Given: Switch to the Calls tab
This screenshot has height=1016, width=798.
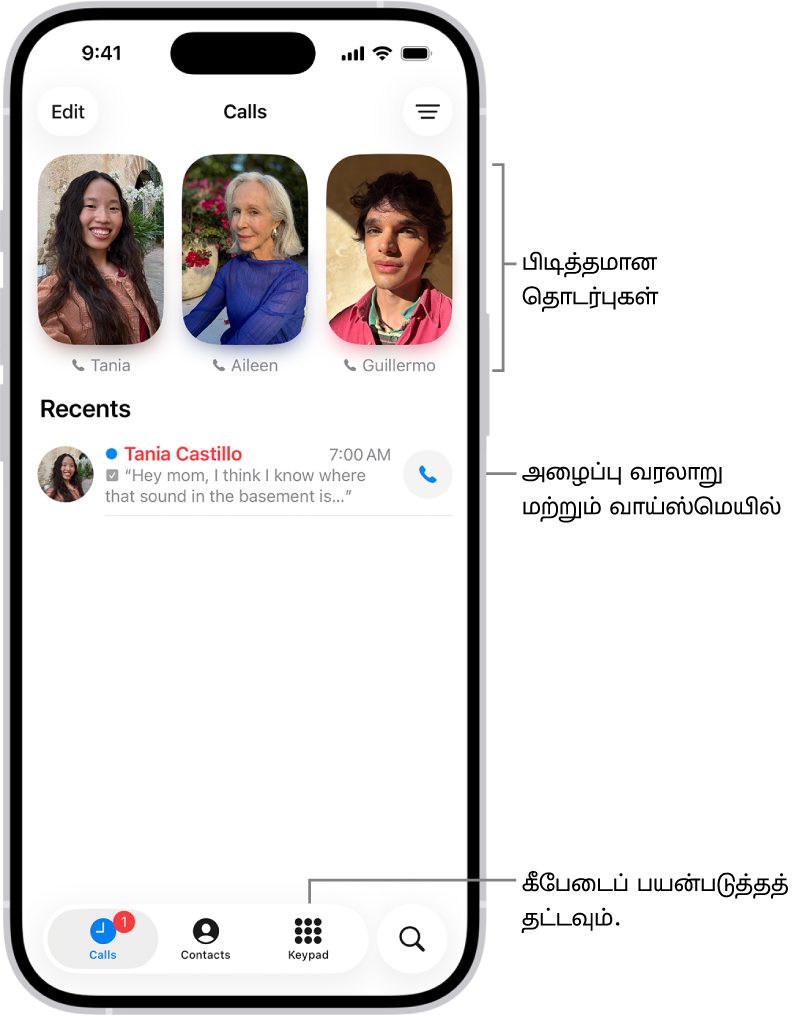Looking at the screenshot, I should (x=103, y=940).
